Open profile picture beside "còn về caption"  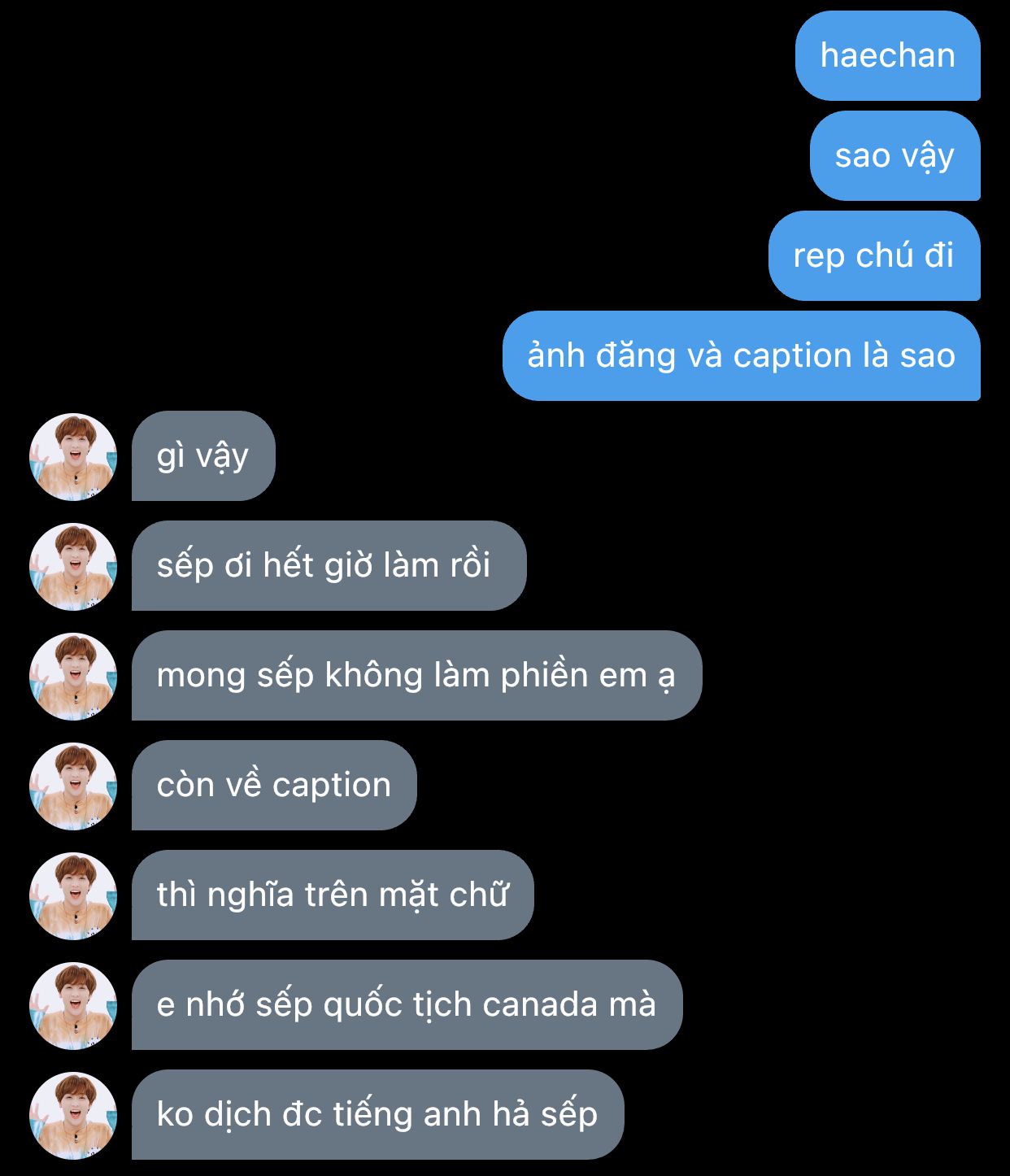click(73, 786)
